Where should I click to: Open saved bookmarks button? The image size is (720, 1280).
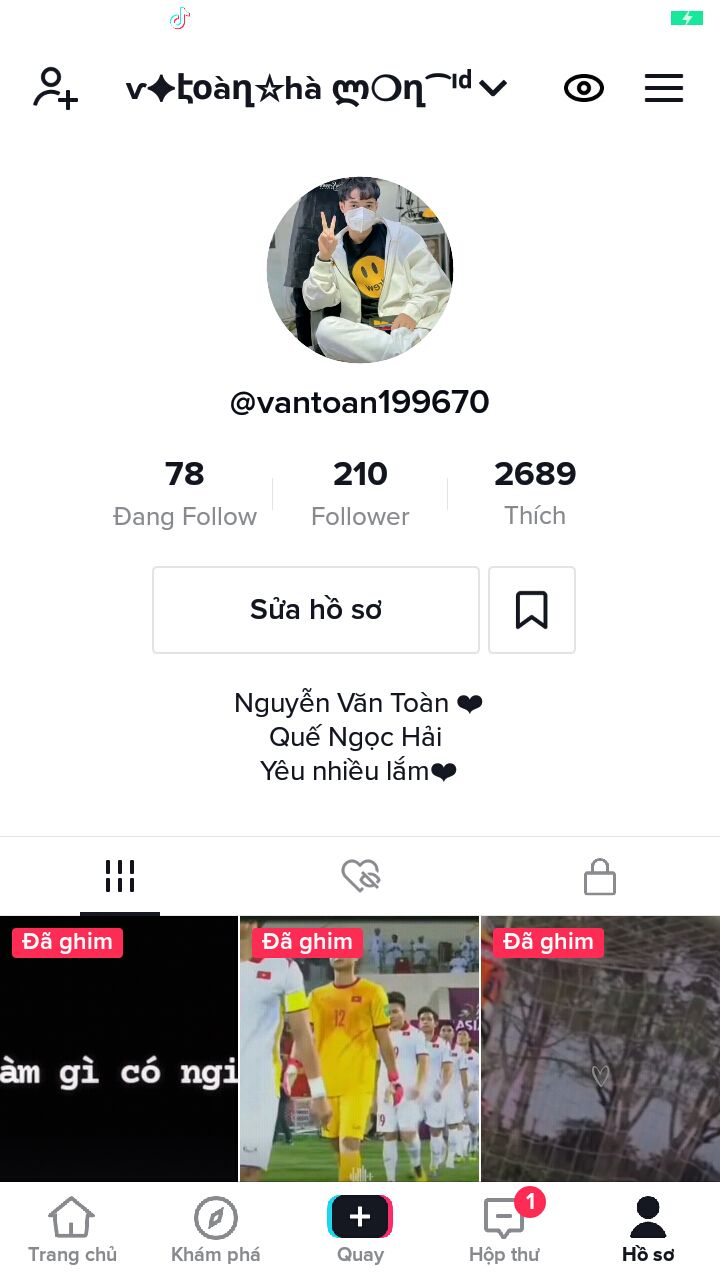(x=532, y=610)
